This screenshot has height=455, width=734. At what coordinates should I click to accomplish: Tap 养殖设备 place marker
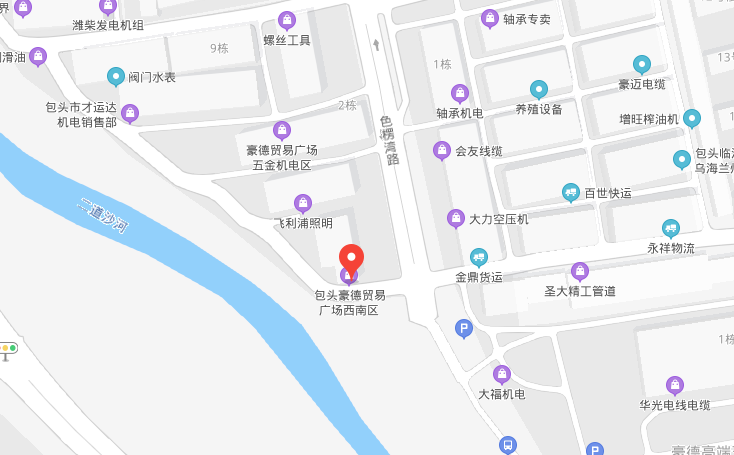[538, 89]
